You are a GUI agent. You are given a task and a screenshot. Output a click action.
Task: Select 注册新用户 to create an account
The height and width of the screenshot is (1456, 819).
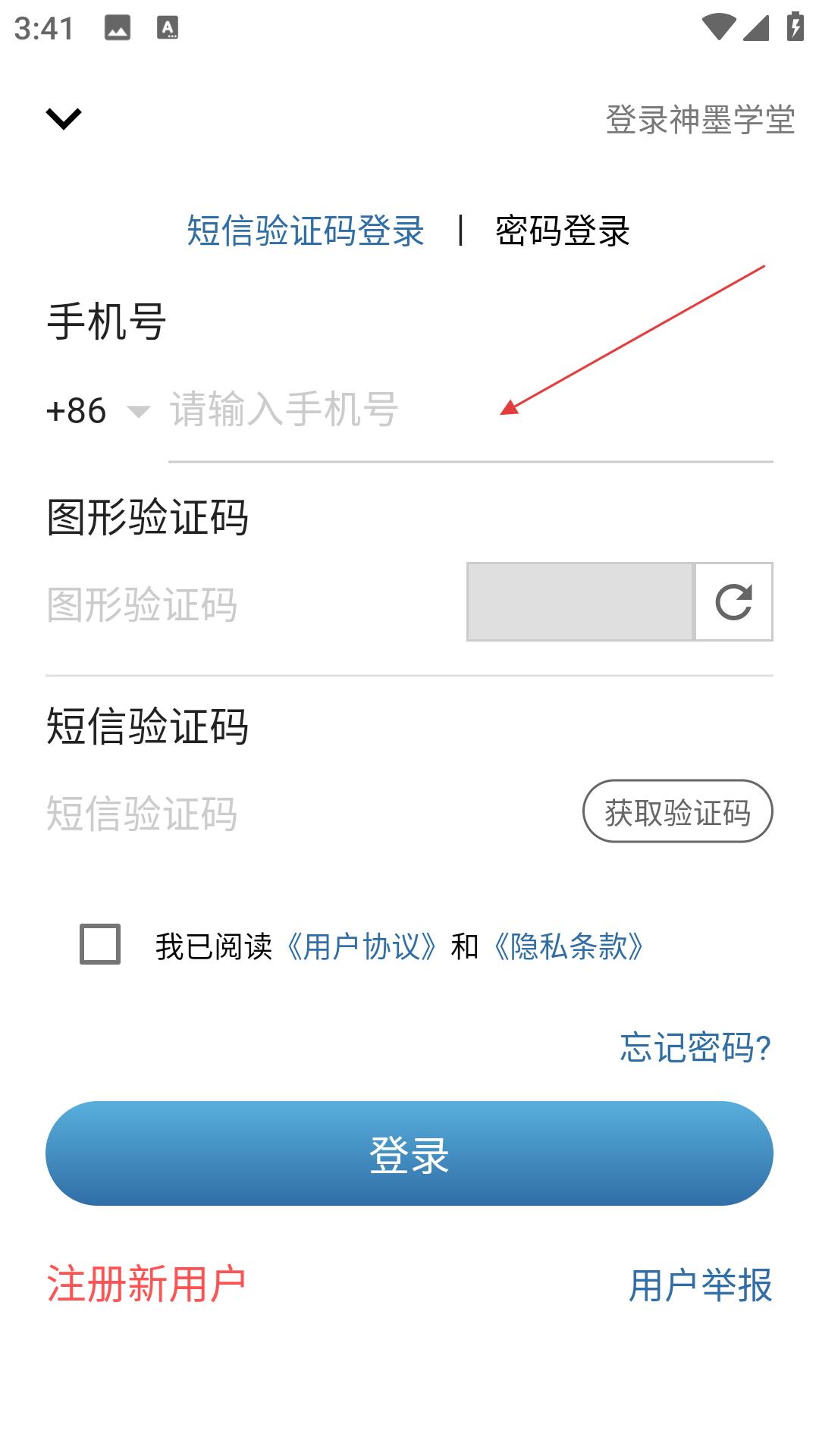tap(146, 1284)
